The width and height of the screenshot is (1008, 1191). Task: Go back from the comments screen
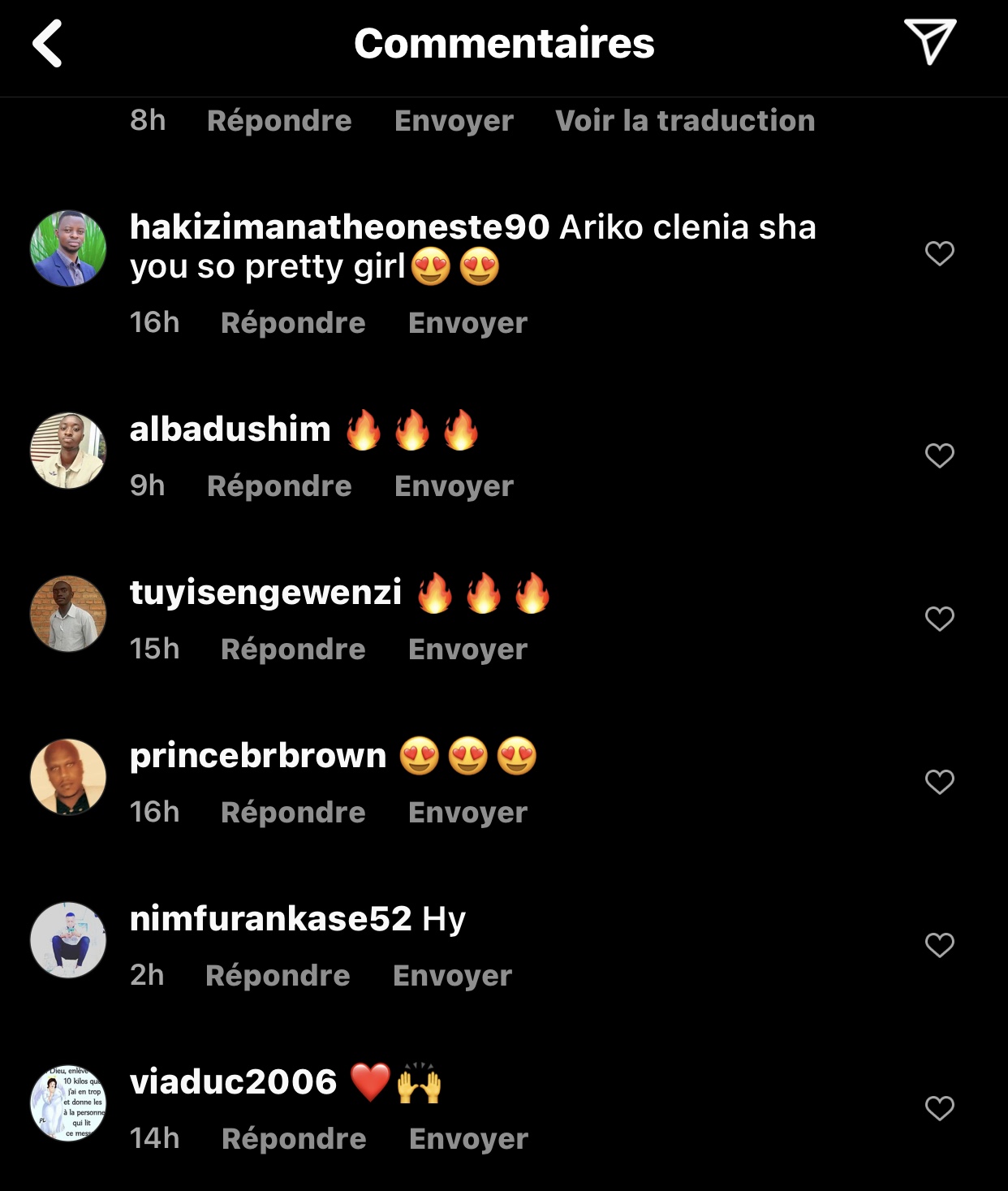(x=48, y=44)
